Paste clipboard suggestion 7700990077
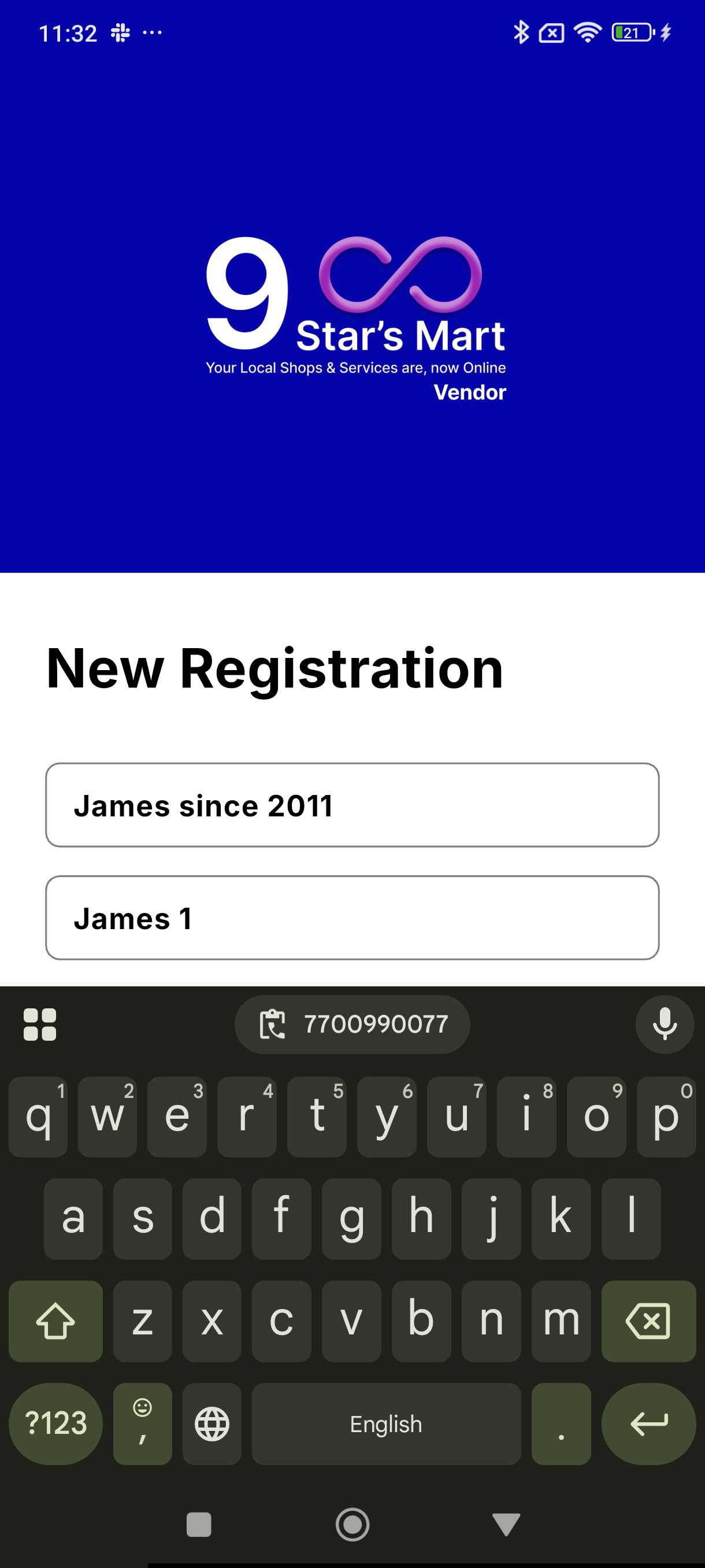This screenshot has height=1568, width=705. coord(352,1025)
